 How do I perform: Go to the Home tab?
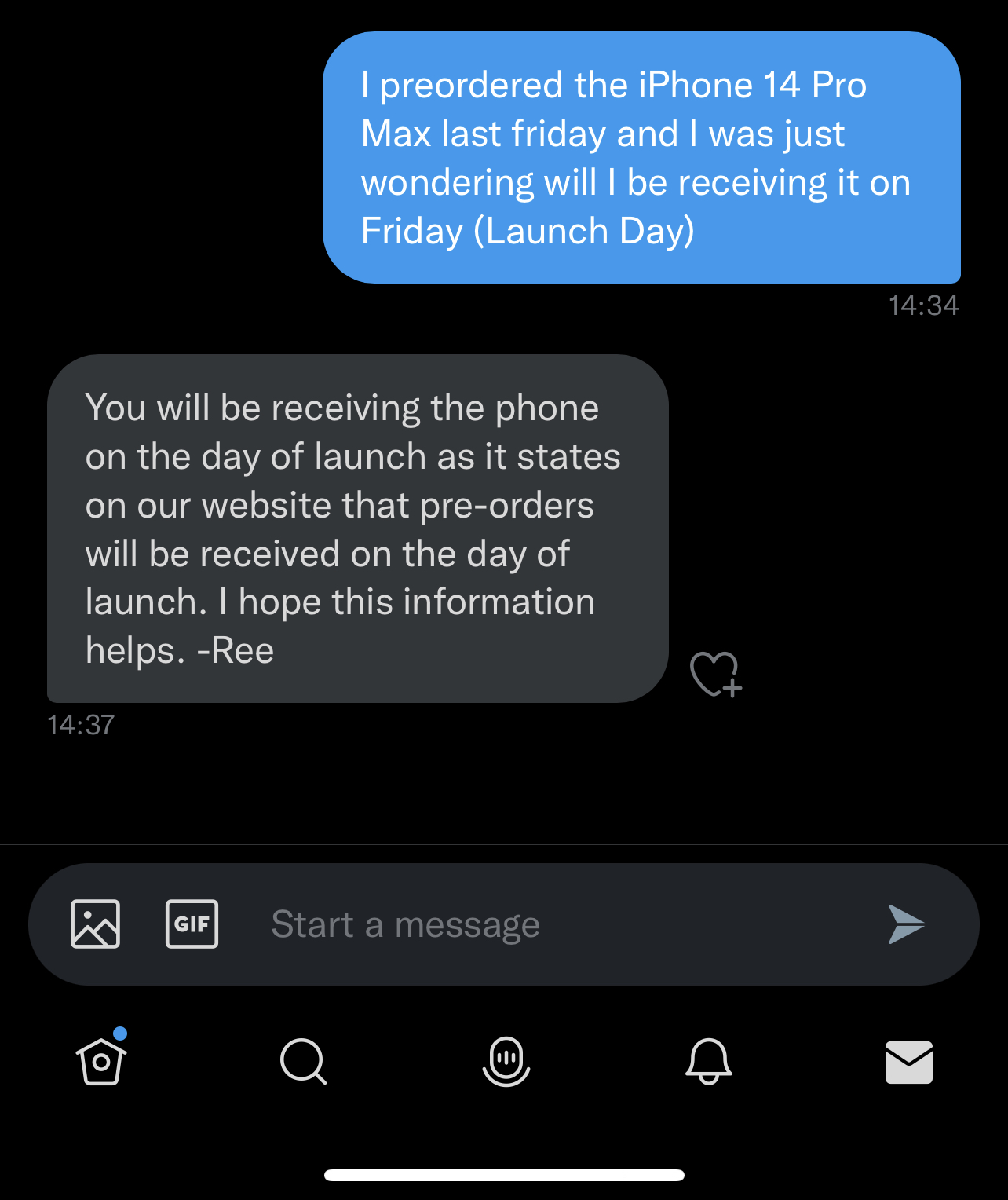click(x=101, y=1061)
